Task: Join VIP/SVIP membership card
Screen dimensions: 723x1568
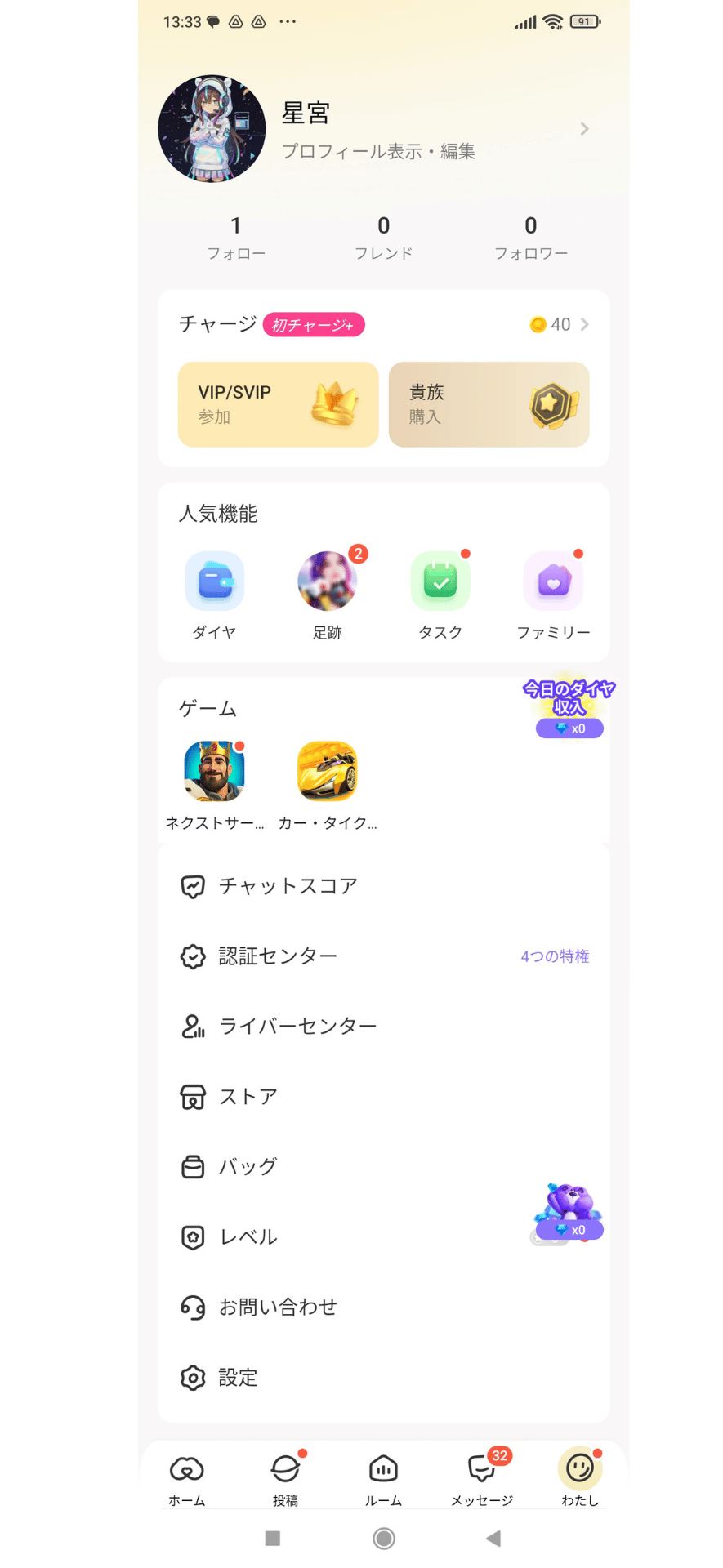Action: [x=278, y=404]
